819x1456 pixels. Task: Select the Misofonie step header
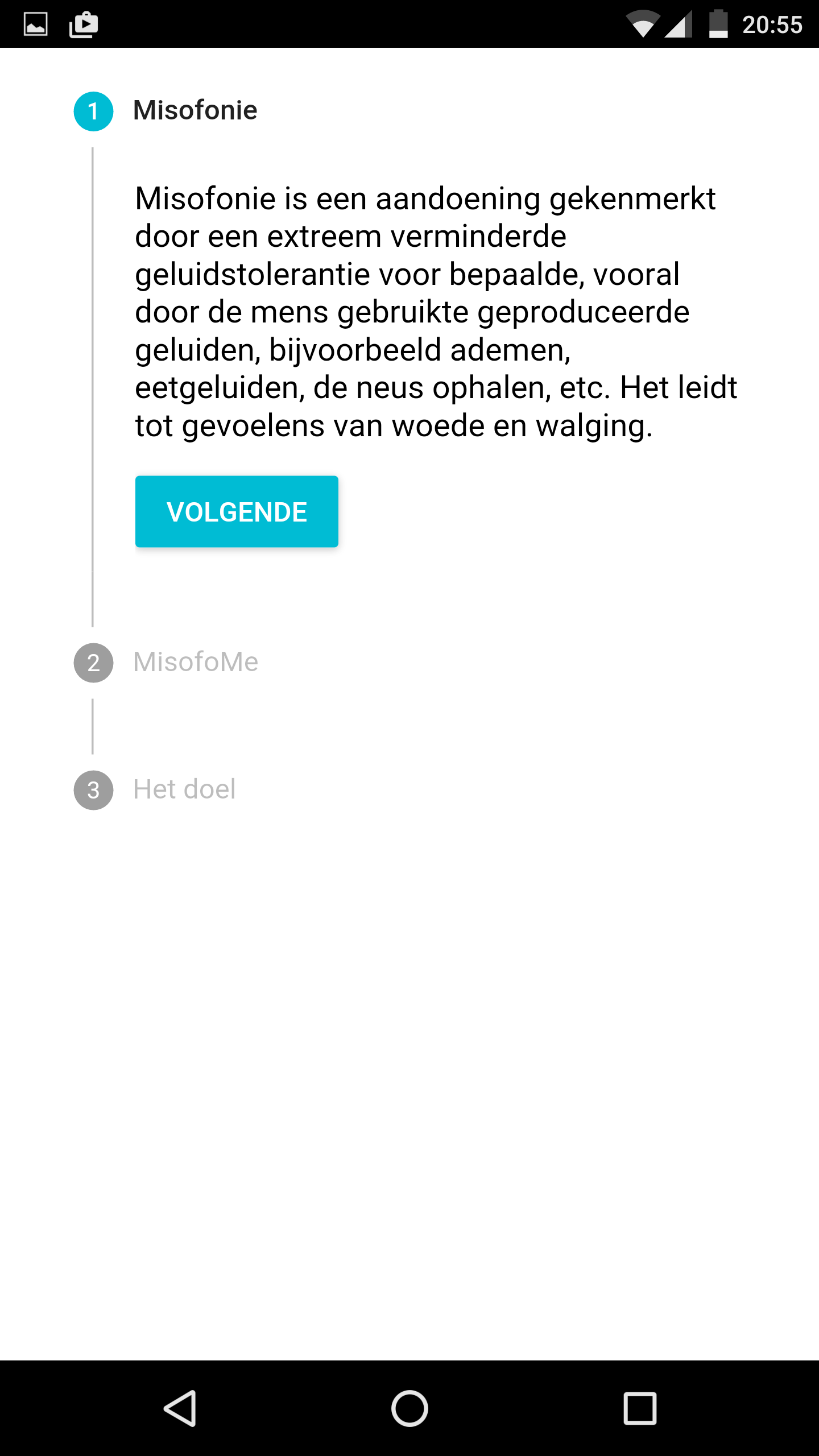[166, 111]
